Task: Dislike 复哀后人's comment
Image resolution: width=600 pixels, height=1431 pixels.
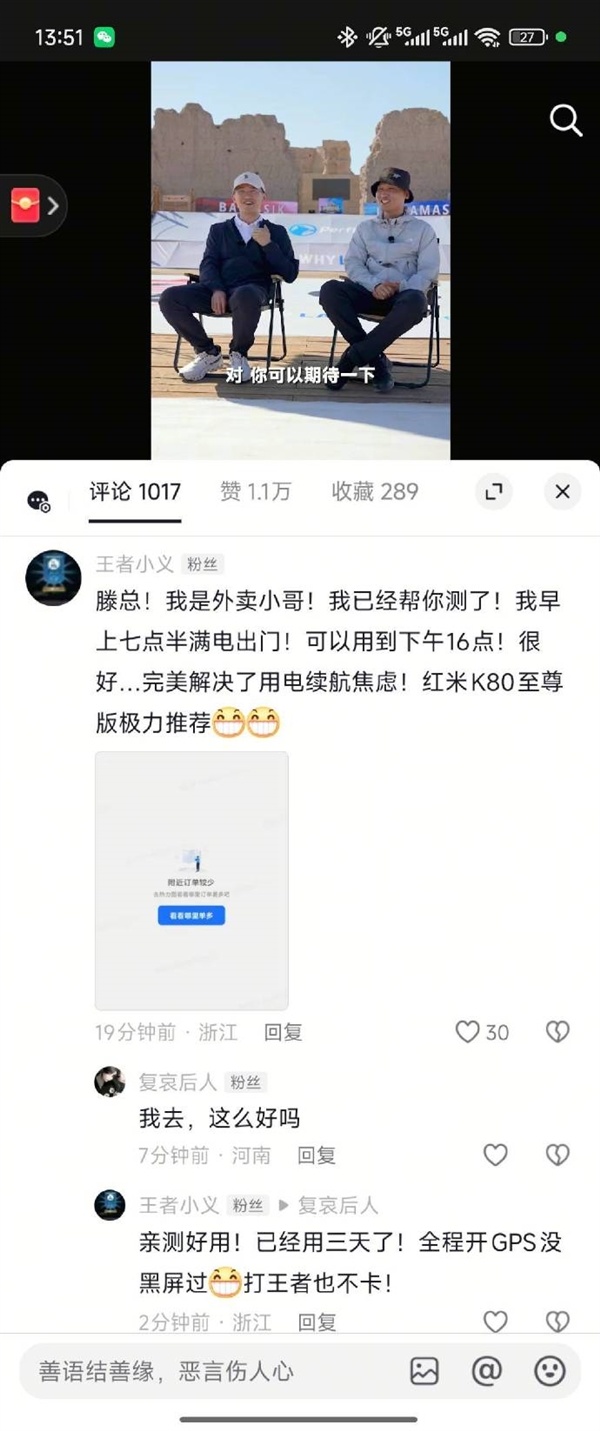Action: (557, 1155)
